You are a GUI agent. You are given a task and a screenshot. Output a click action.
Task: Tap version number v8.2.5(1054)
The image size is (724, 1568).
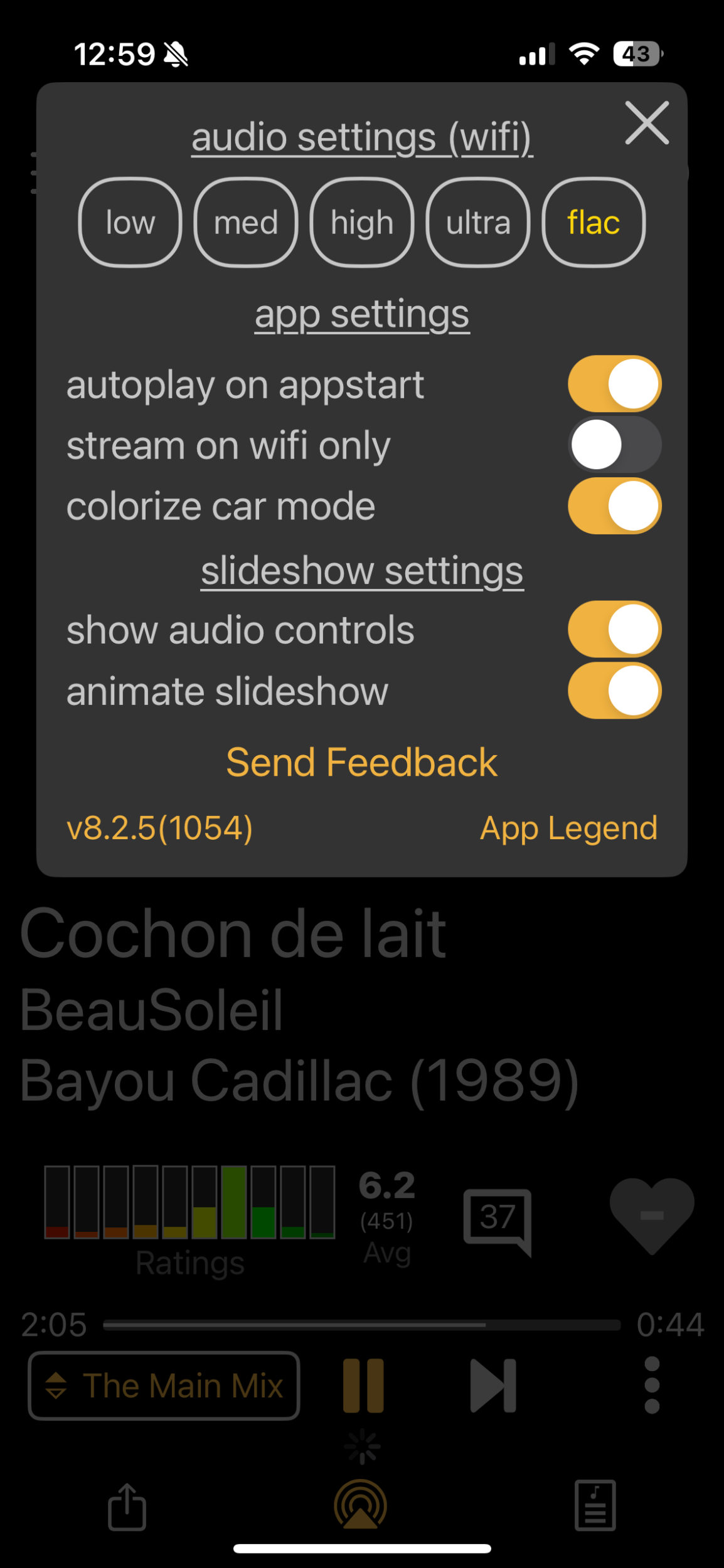pos(160,828)
